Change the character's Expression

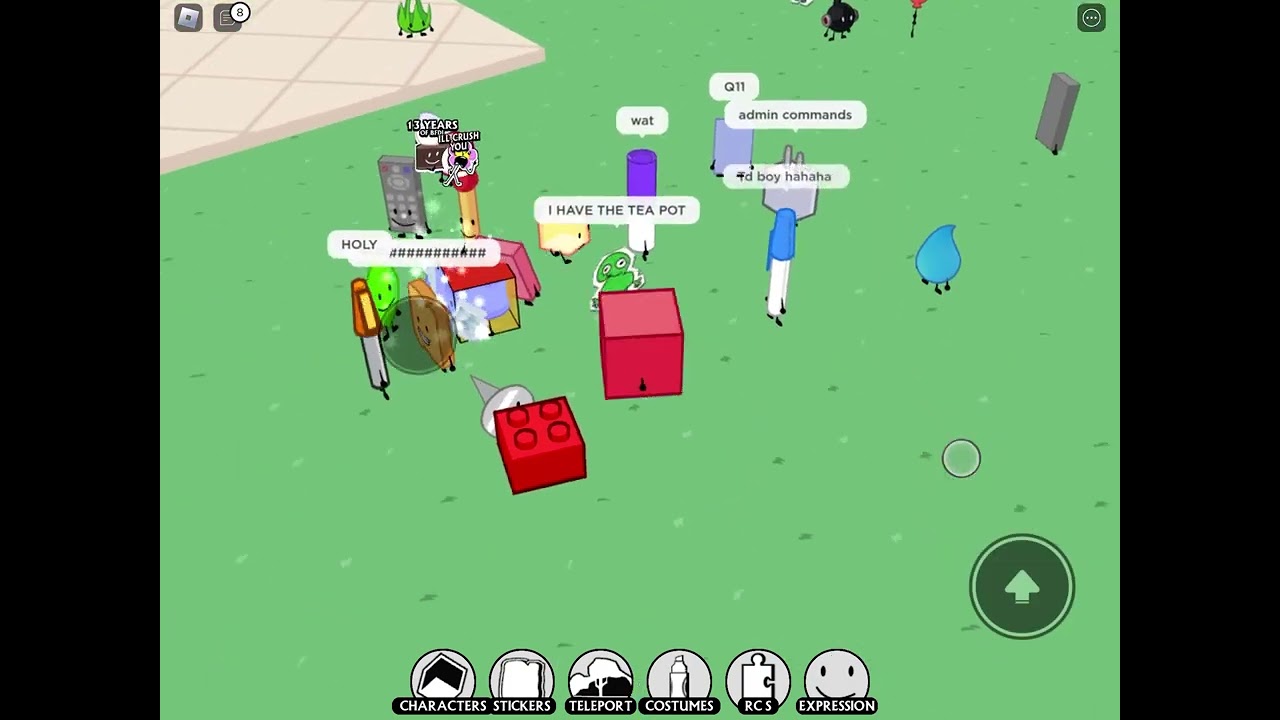tap(836, 682)
